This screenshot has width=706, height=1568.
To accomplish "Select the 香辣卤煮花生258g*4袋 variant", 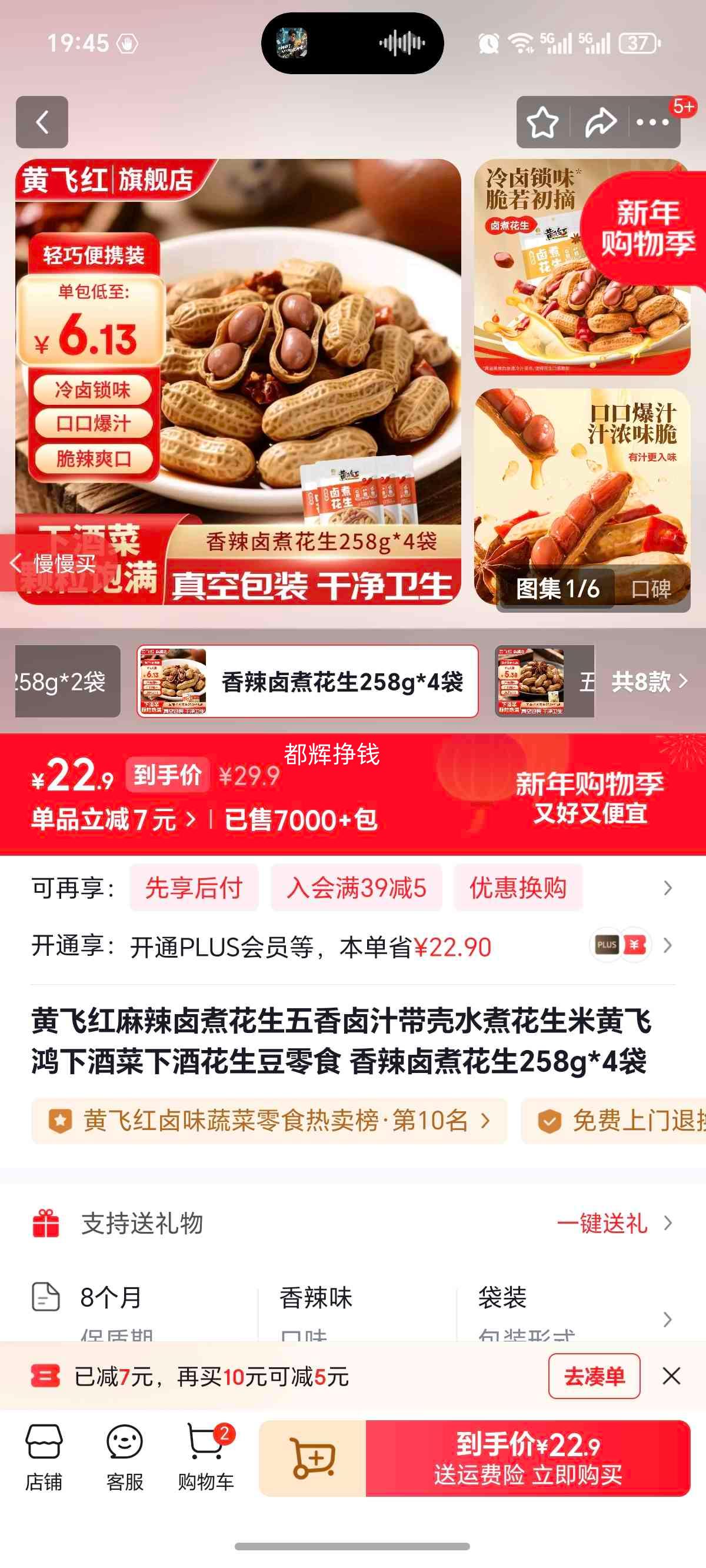I will 304,683.
